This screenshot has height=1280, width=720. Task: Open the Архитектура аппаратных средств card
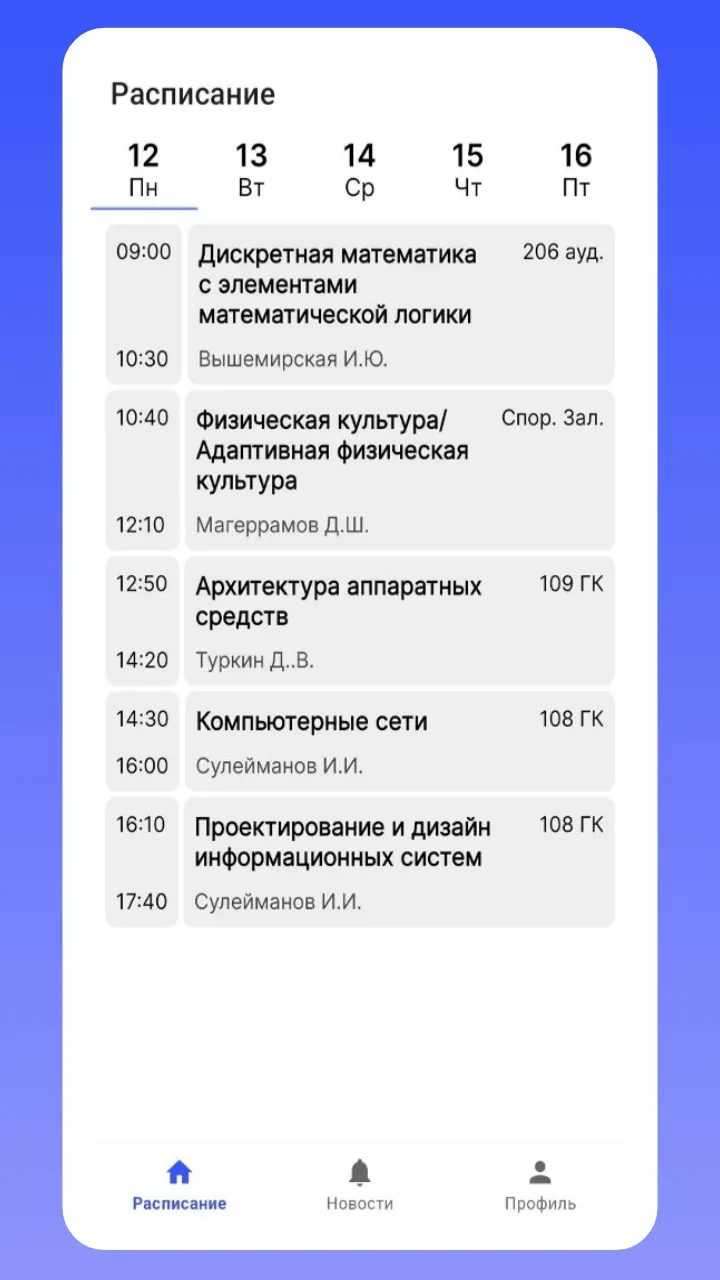click(400, 621)
